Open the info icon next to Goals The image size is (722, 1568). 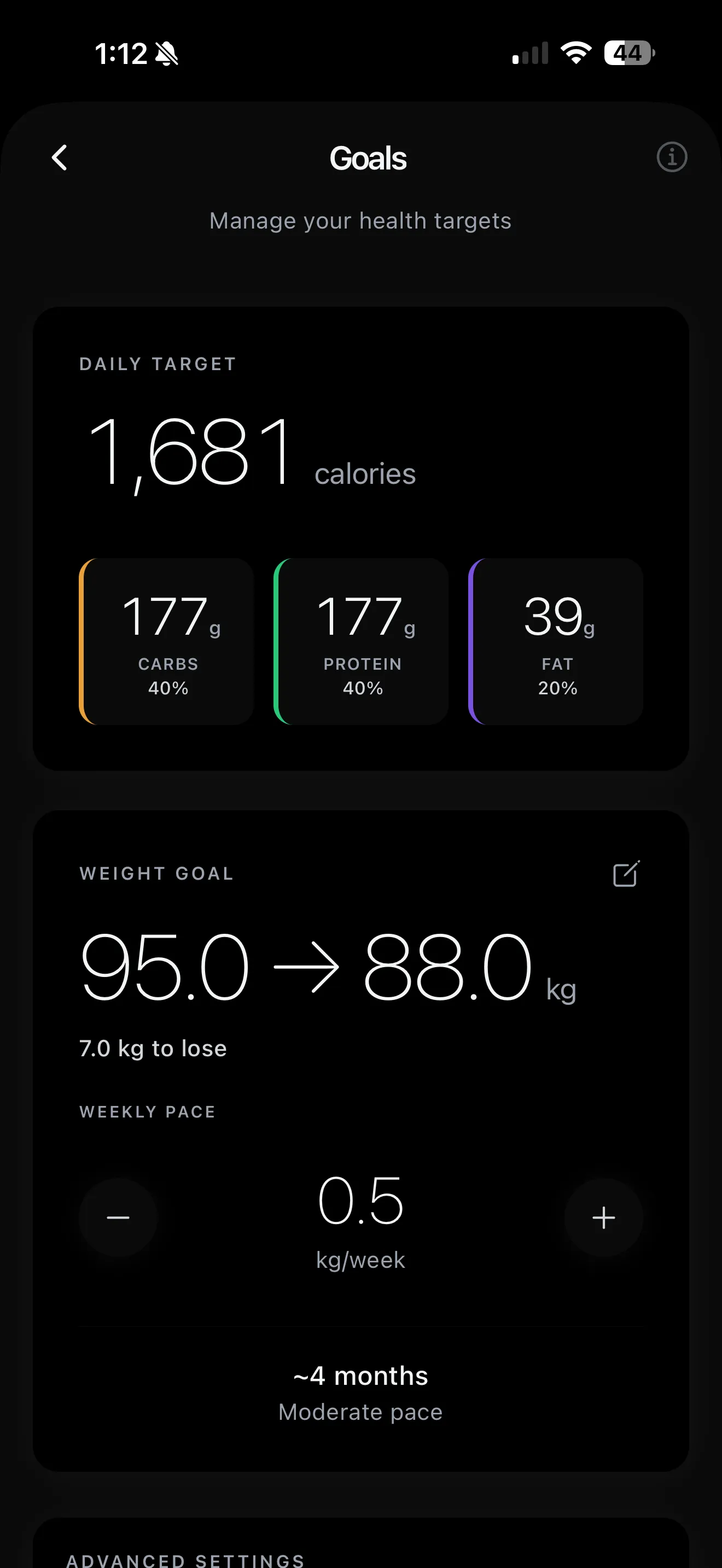(671, 157)
